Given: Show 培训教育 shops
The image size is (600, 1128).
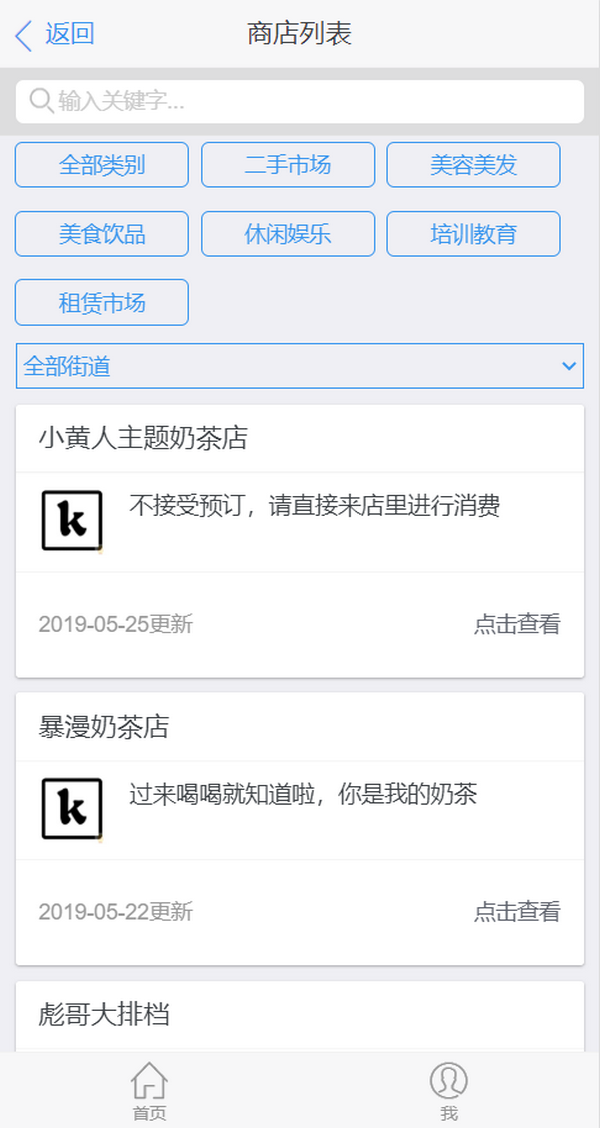Looking at the screenshot, I should click(473, 234).
